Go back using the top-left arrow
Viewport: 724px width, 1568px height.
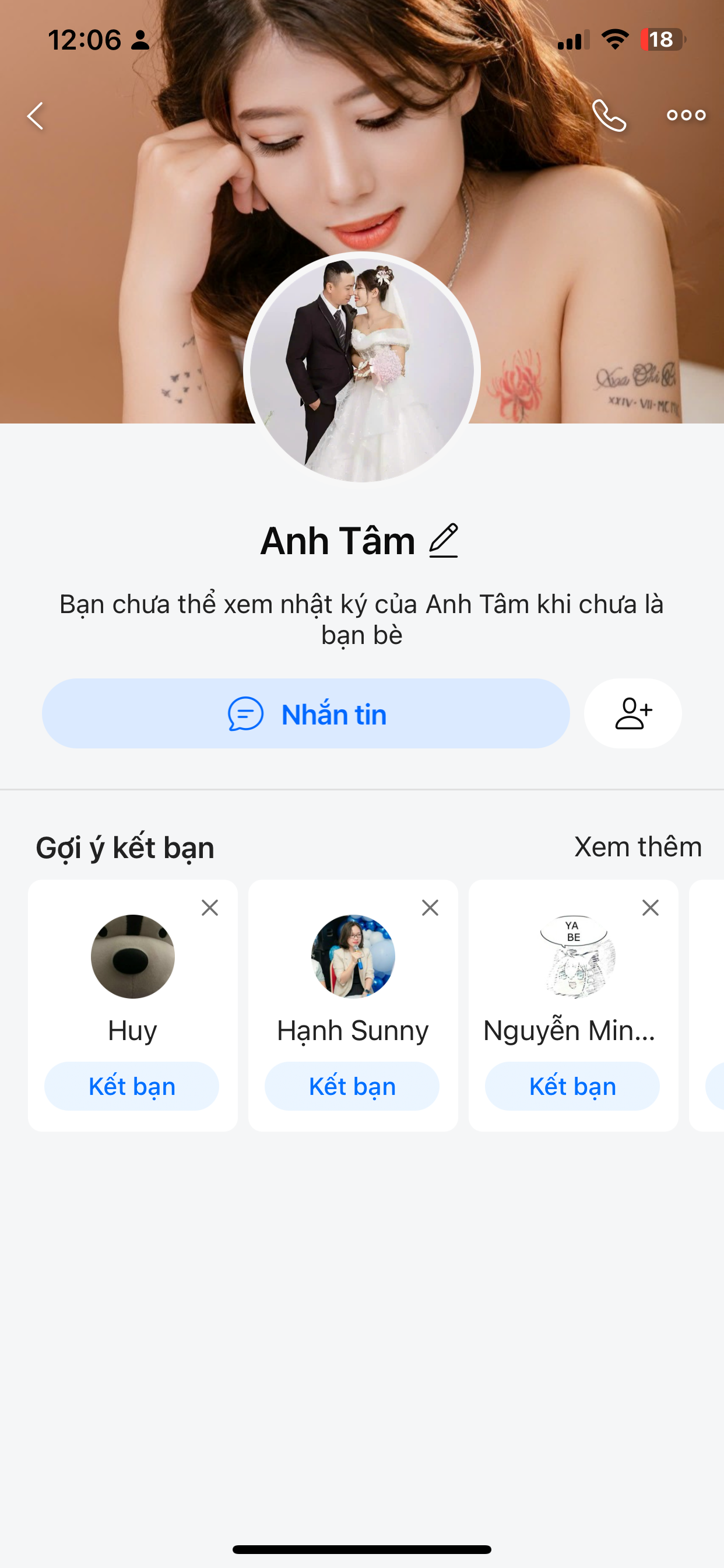[x=36, y=116]
